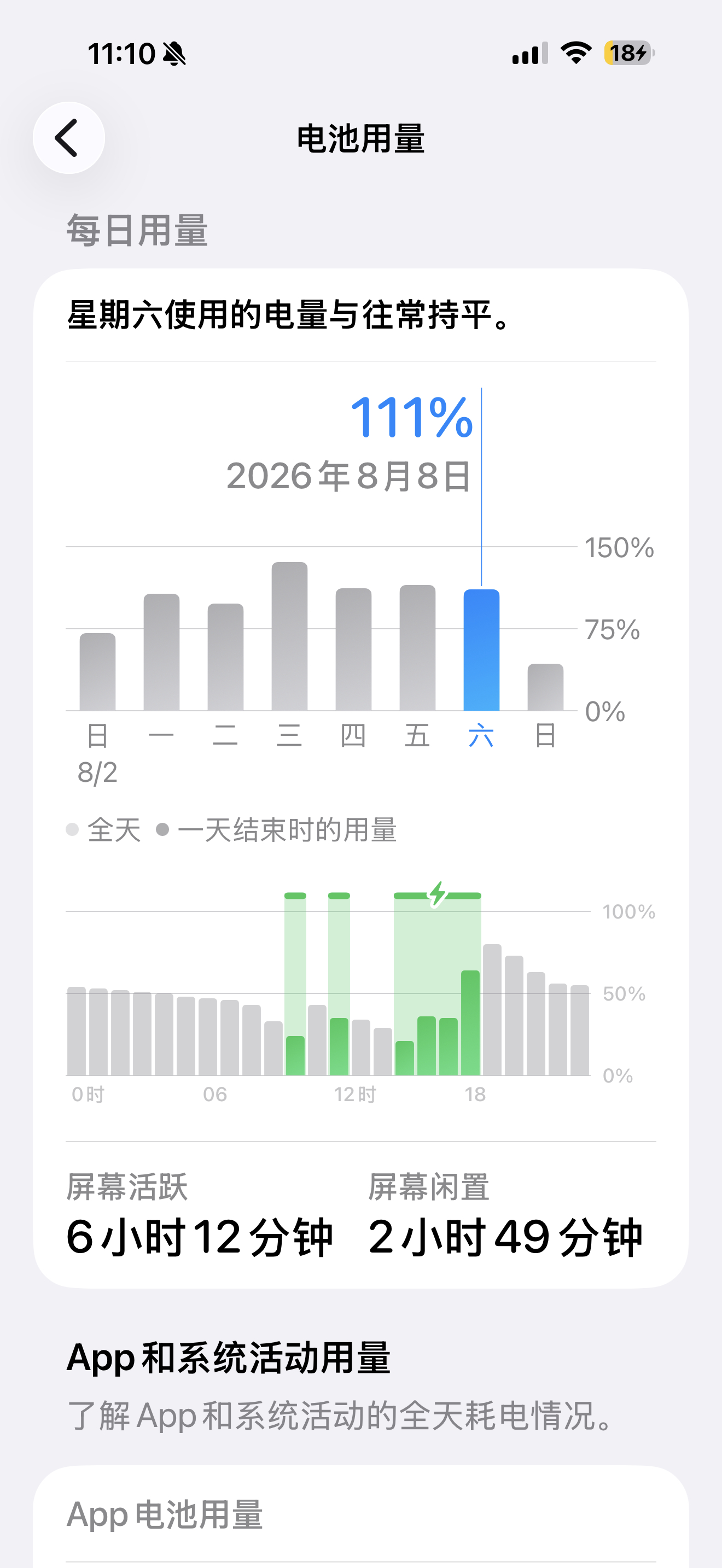Screen dimensions: 722x1568
Task: Select the 二 (Tuesday) daily usage bar
Action: click(x=225, y=657)
